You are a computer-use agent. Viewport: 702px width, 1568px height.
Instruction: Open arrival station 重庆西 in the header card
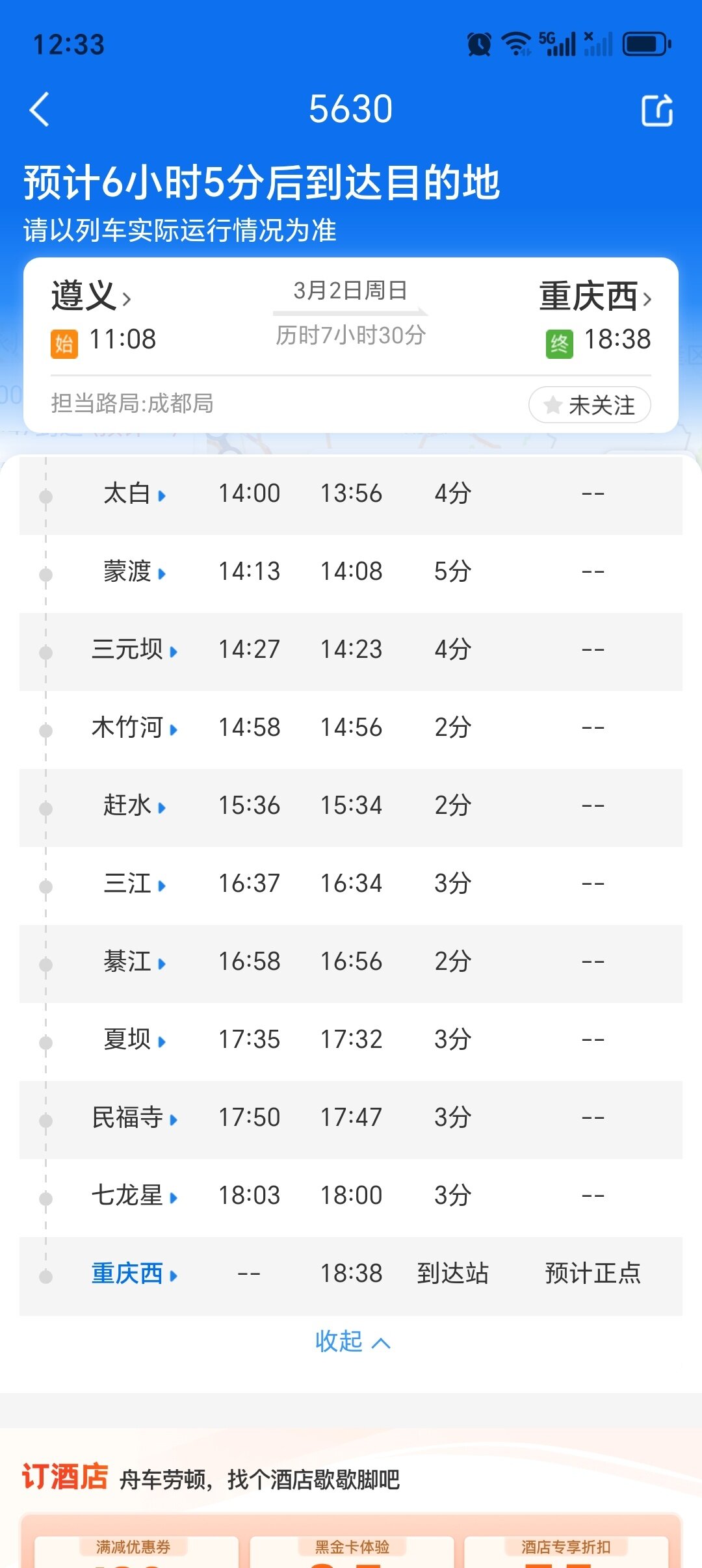(x=594, y=296)
